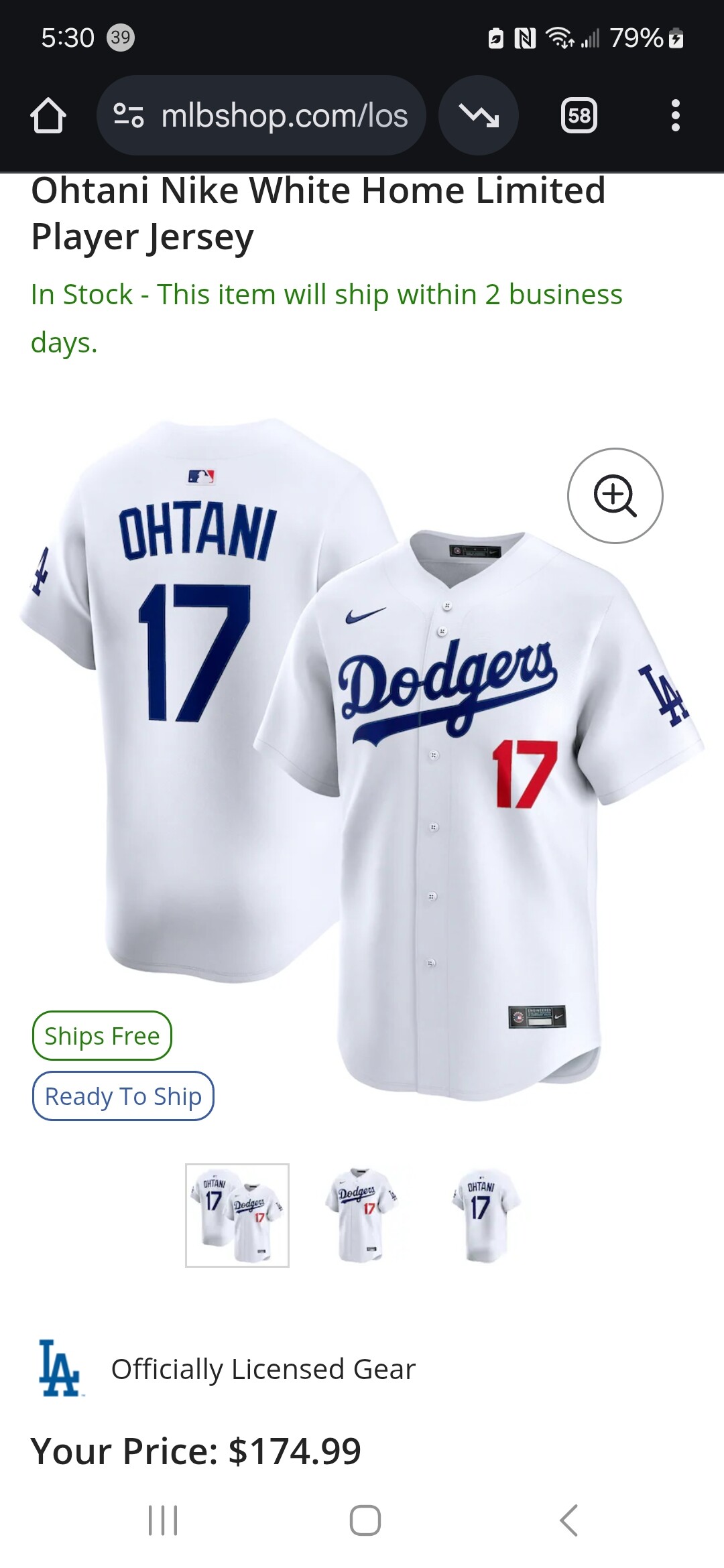
Task: Select the front and back jersey thumbnail
Action: pos(237,1215)
